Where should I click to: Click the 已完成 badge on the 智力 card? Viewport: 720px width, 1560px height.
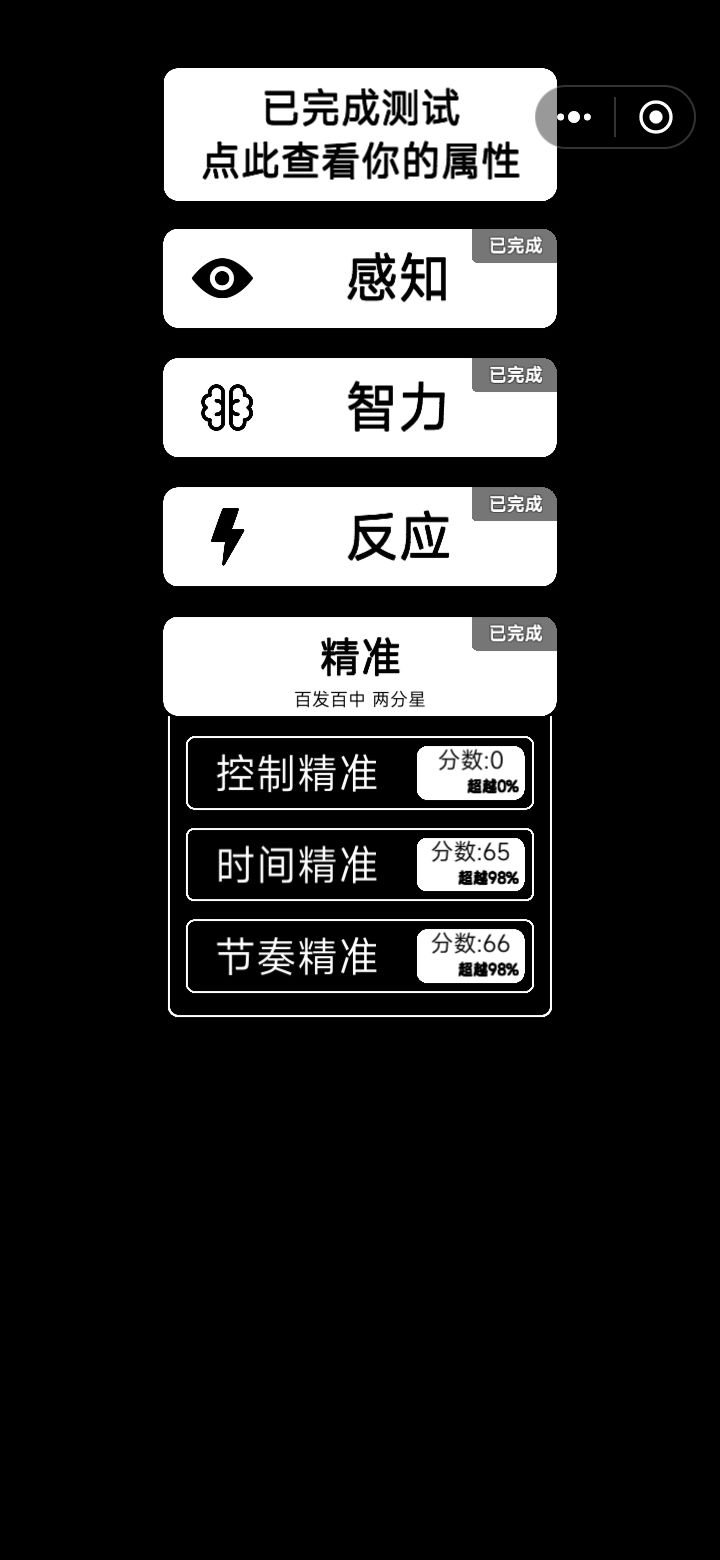(x=514, y=376)
